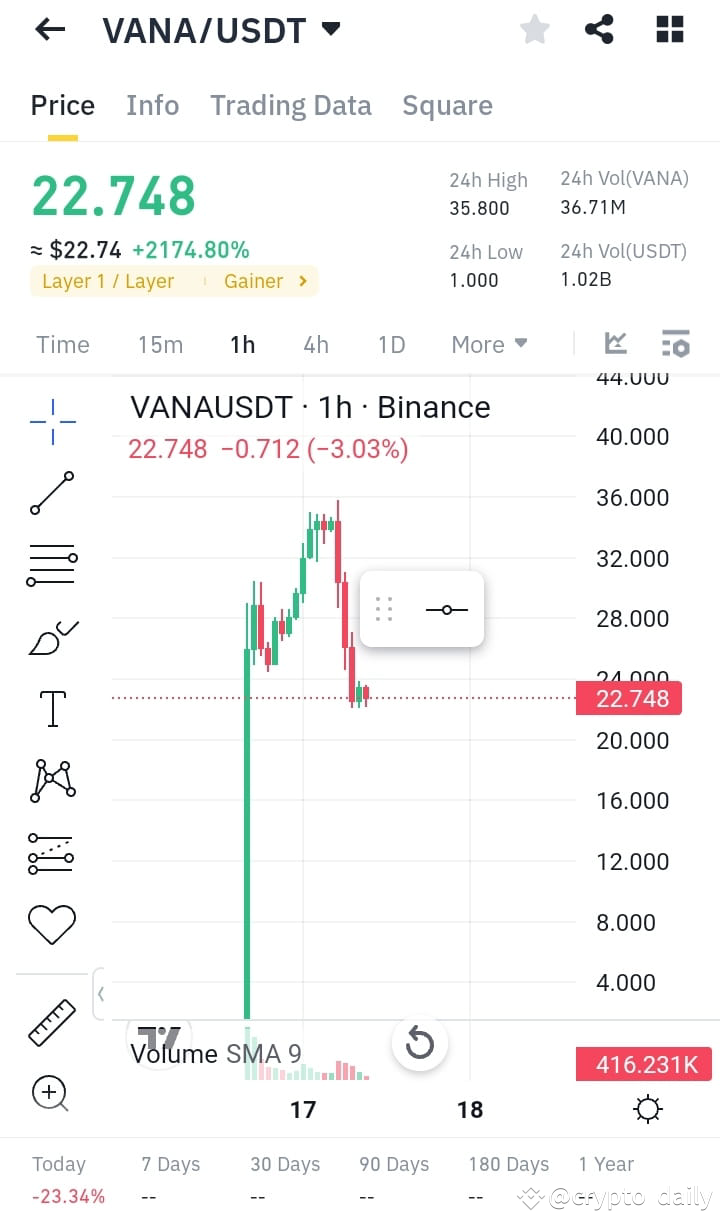Open the XABCD pattern drawing tool
720x1219 pixels.
(51, 781)
